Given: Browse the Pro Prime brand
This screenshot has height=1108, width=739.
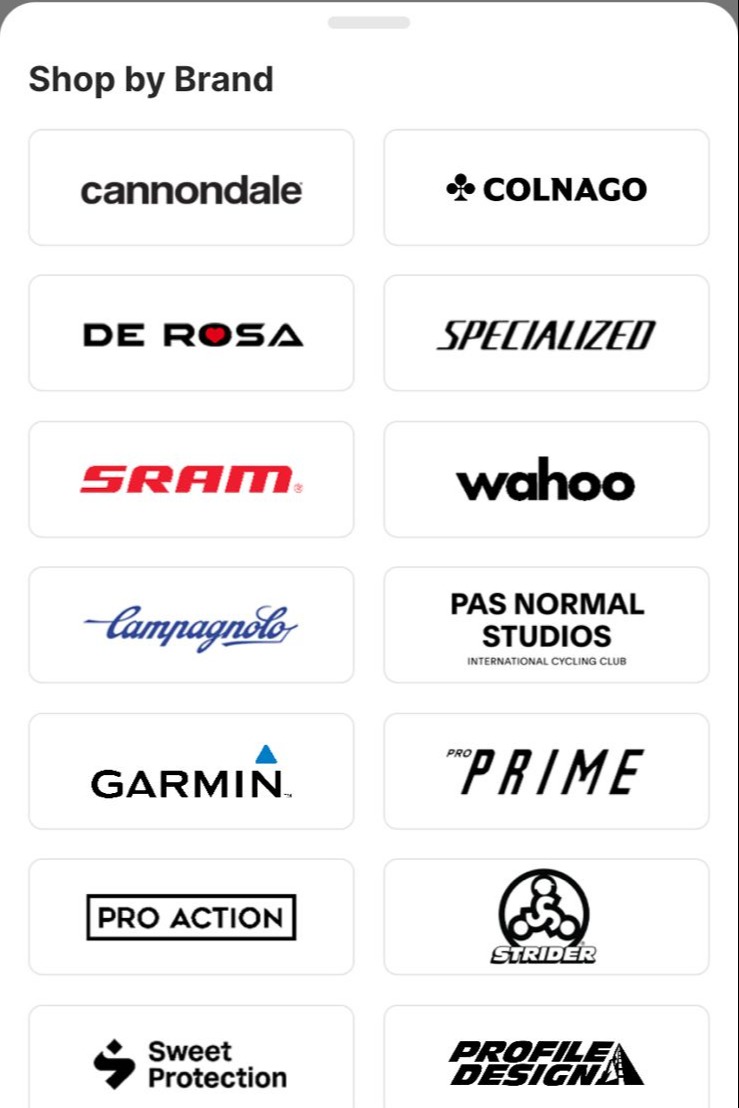Looking at the screenshot, I should tap(546, 772).
